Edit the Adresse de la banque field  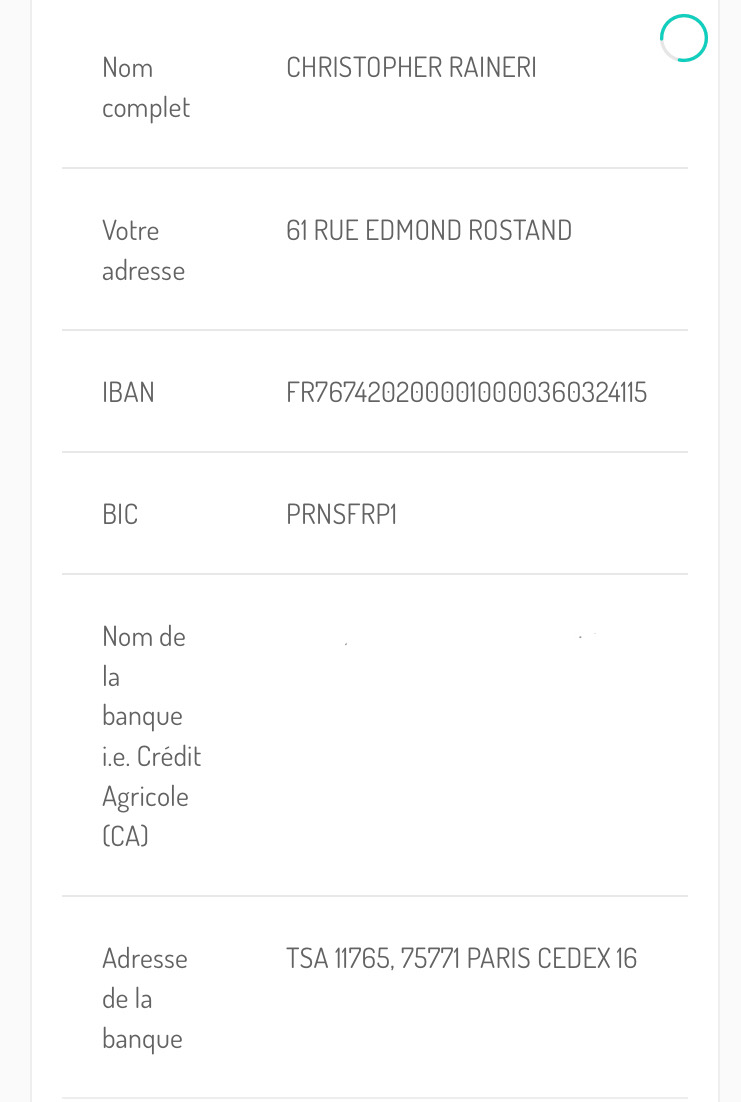click(x=461, y=959)
